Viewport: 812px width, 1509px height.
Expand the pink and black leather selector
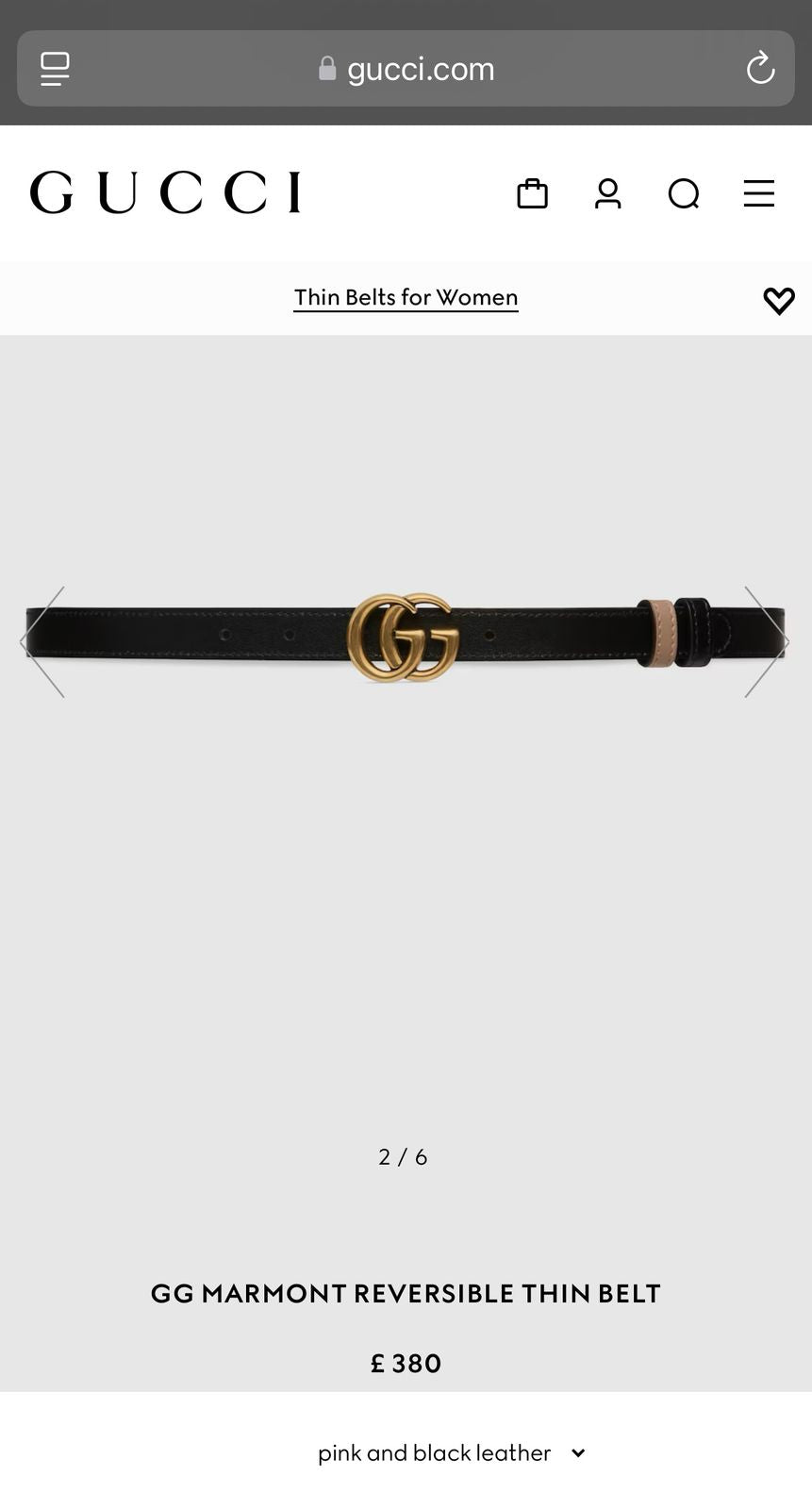434,1453
